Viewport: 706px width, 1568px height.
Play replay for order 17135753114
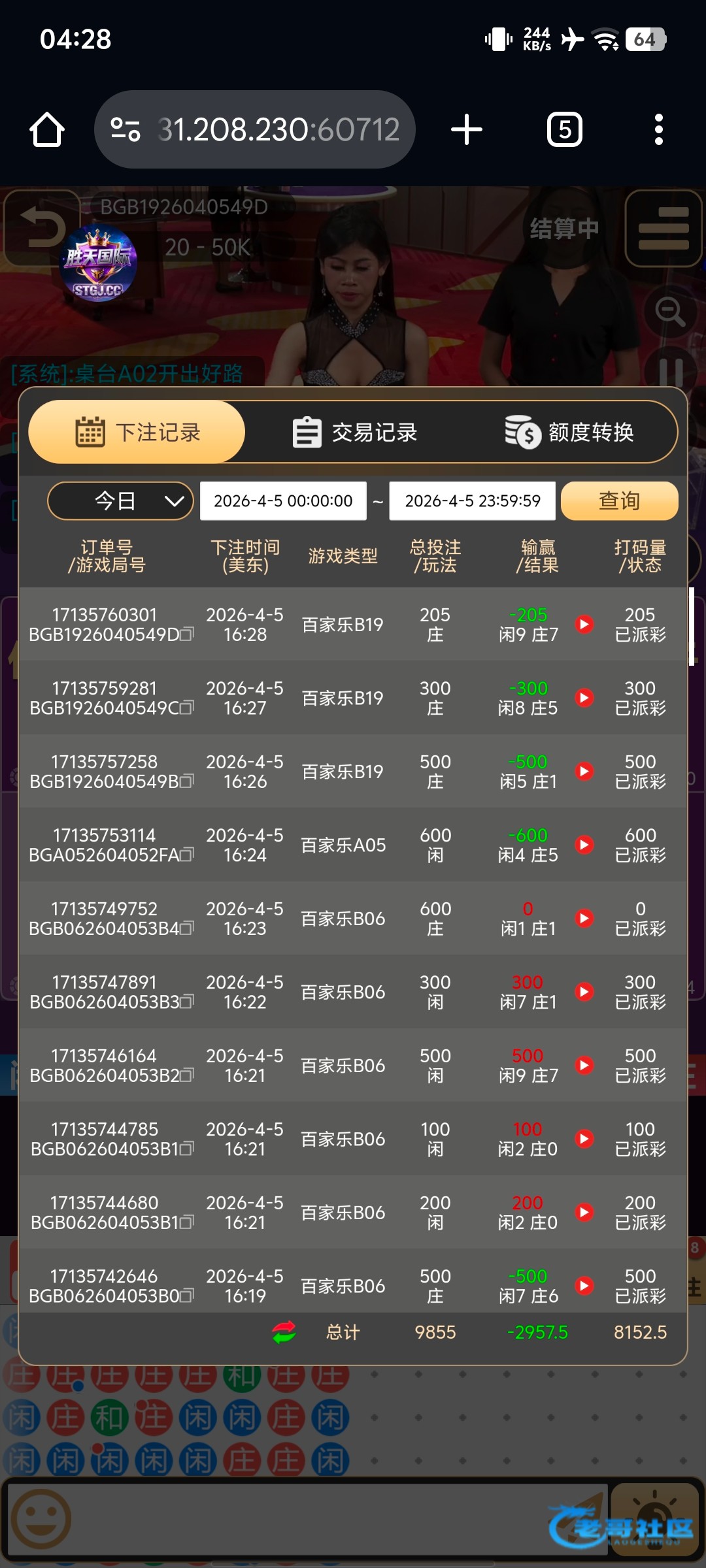click(584, 845)
